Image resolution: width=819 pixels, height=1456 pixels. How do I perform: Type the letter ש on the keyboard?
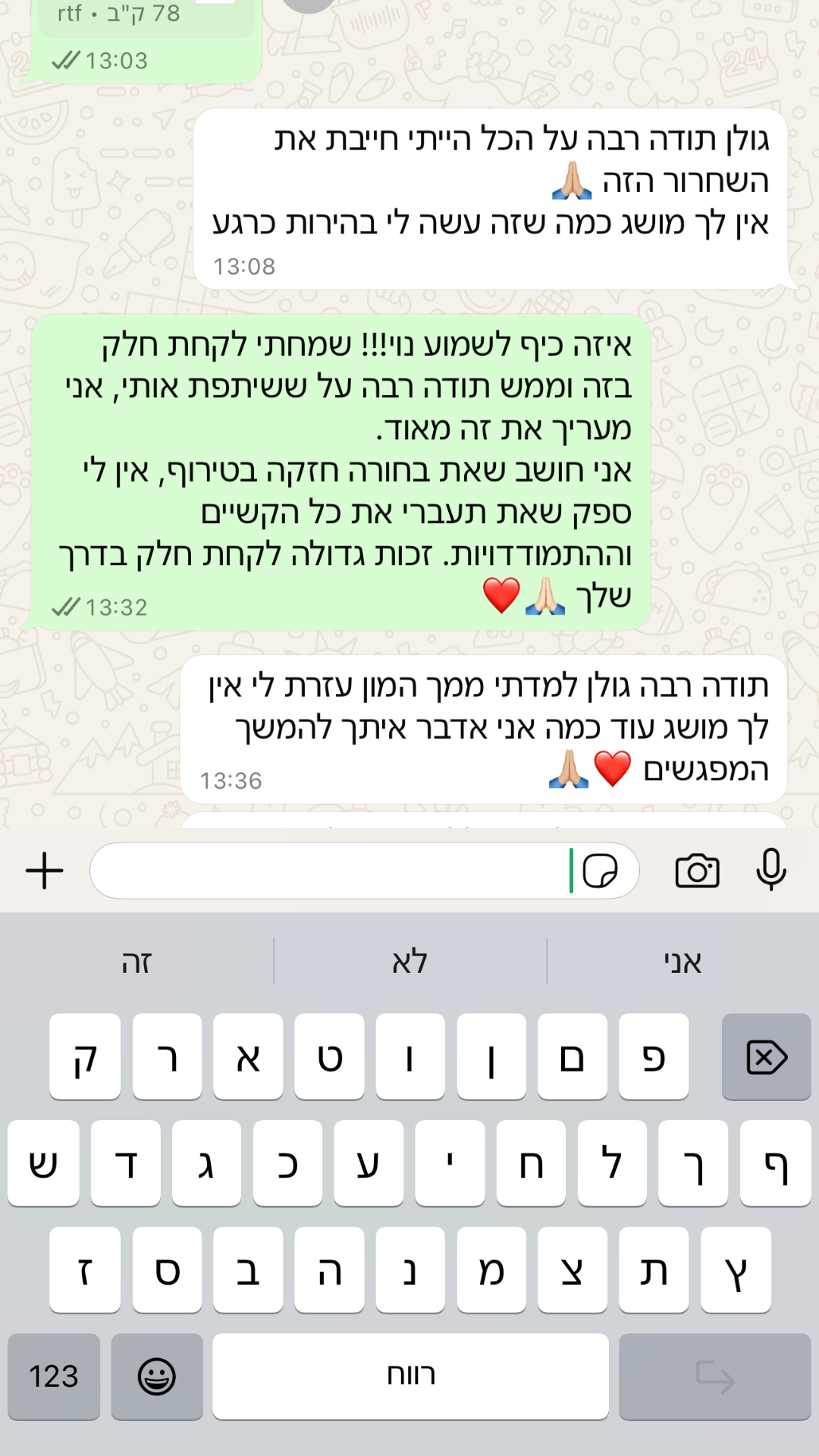tap(43, 1163)
